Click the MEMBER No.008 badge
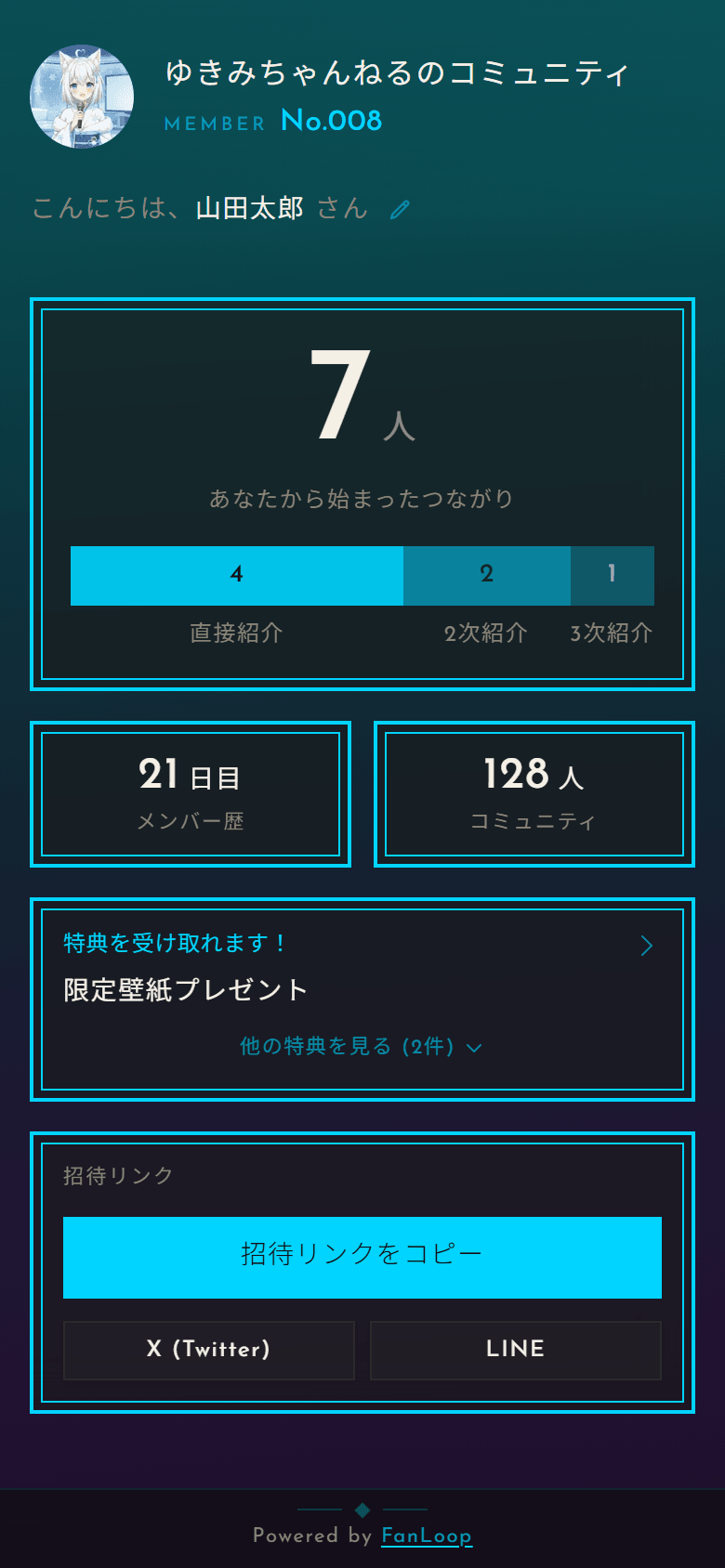Viewport: 725px width, 1568px height. click(272, 122)
